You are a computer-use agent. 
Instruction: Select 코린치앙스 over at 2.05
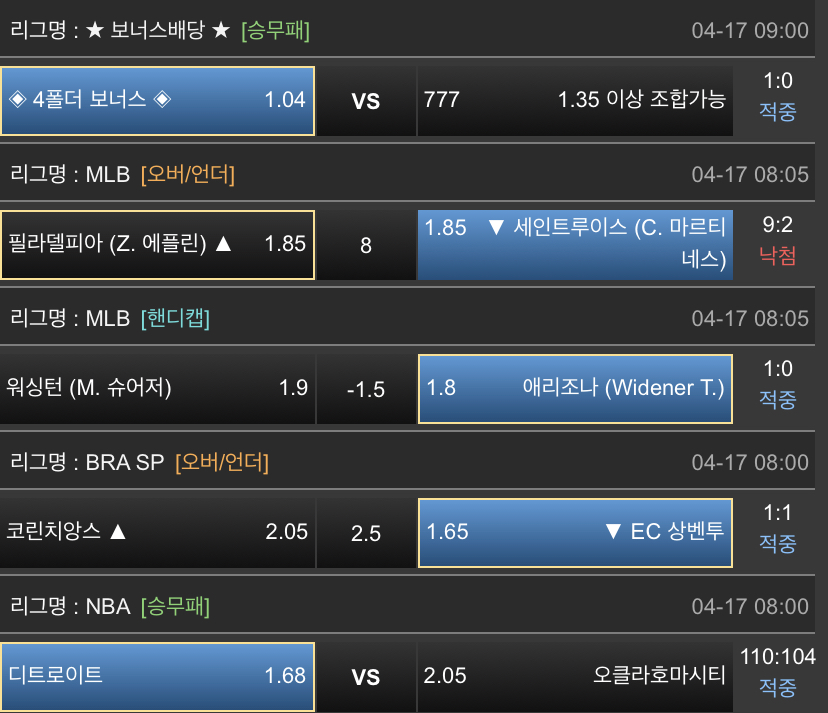click(158, 532)
